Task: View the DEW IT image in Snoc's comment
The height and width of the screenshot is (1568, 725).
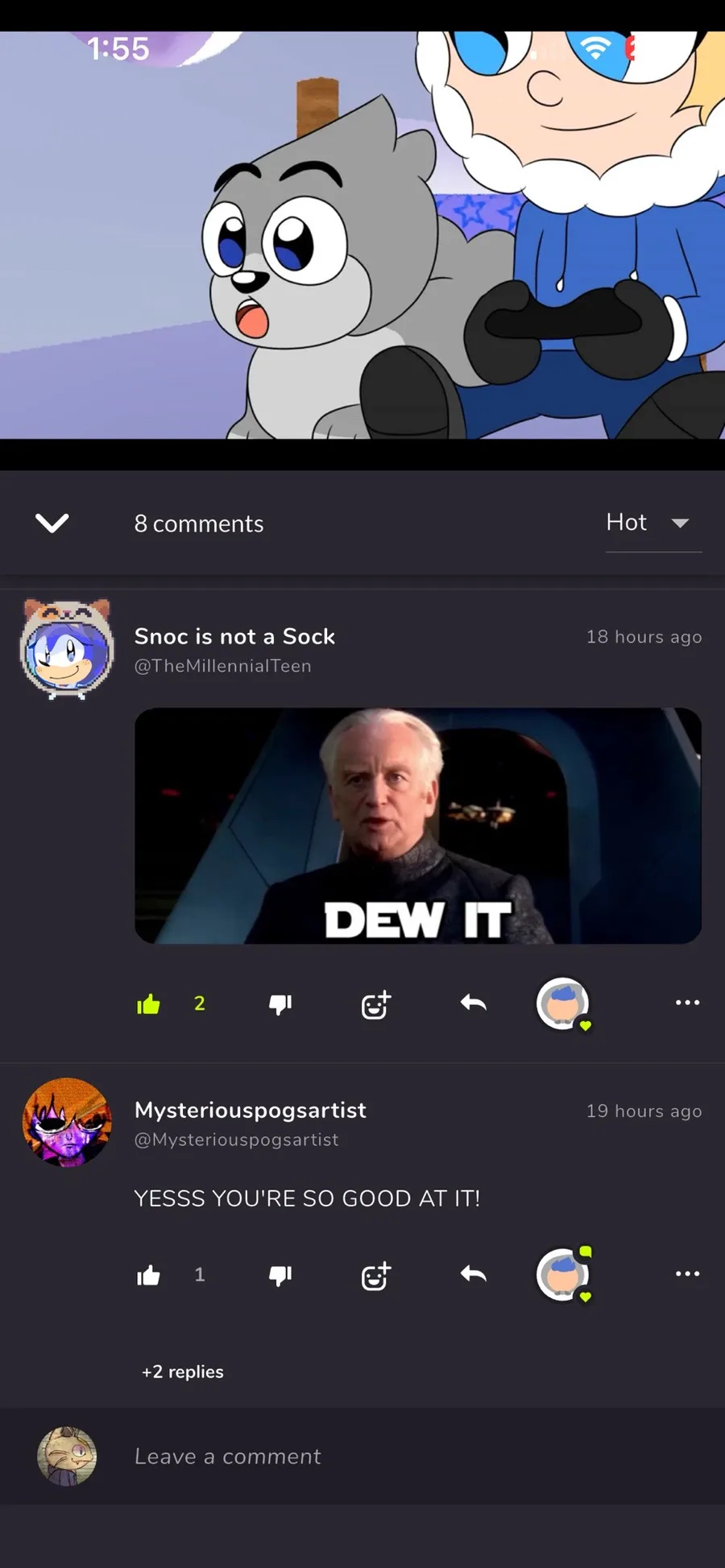Action: pyautogui.click(x=417, y=825)
